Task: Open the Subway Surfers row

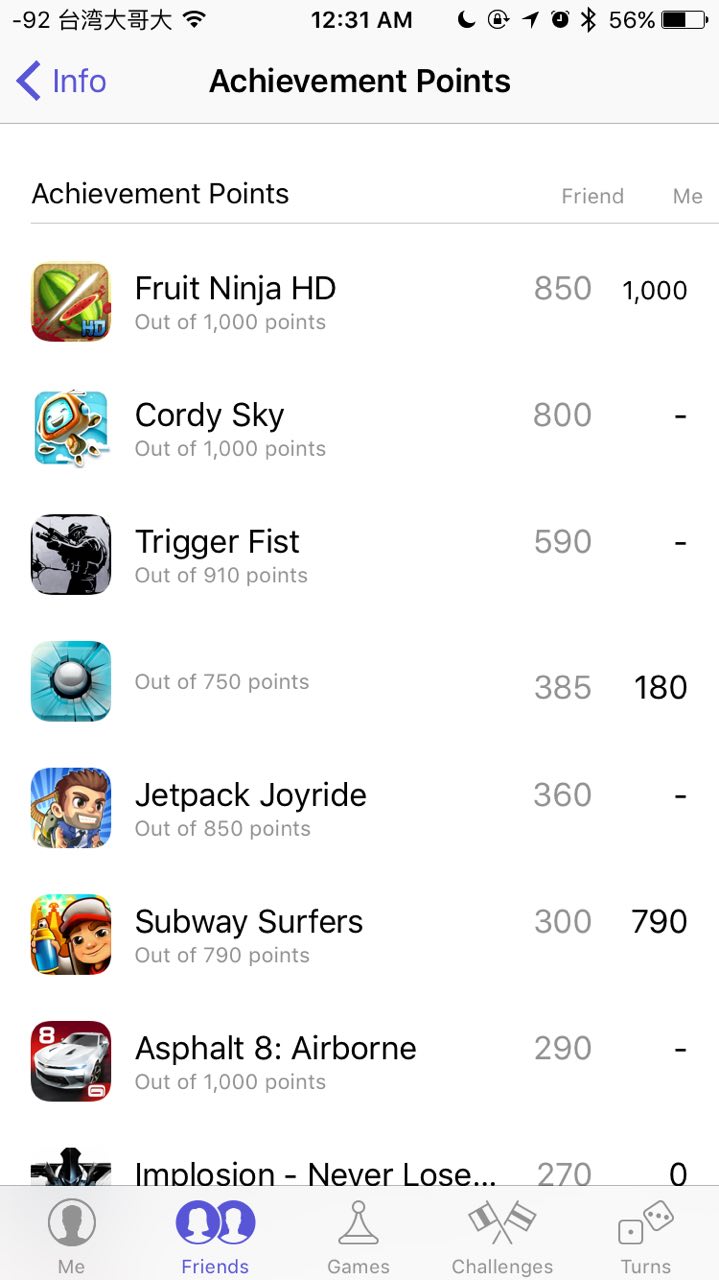Action: click(x=359, y=935)
